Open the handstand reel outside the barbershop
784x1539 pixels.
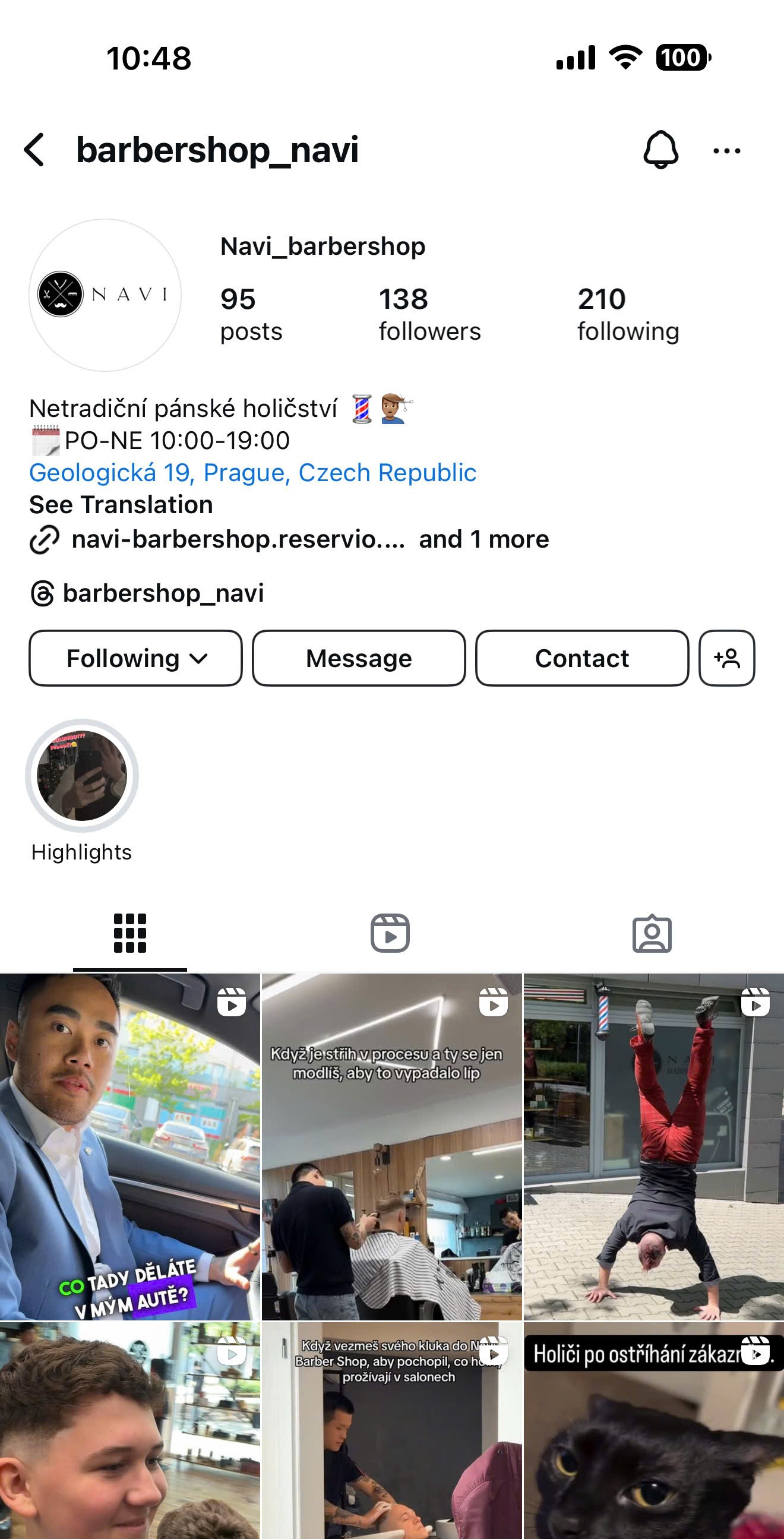coord(654,1147)
